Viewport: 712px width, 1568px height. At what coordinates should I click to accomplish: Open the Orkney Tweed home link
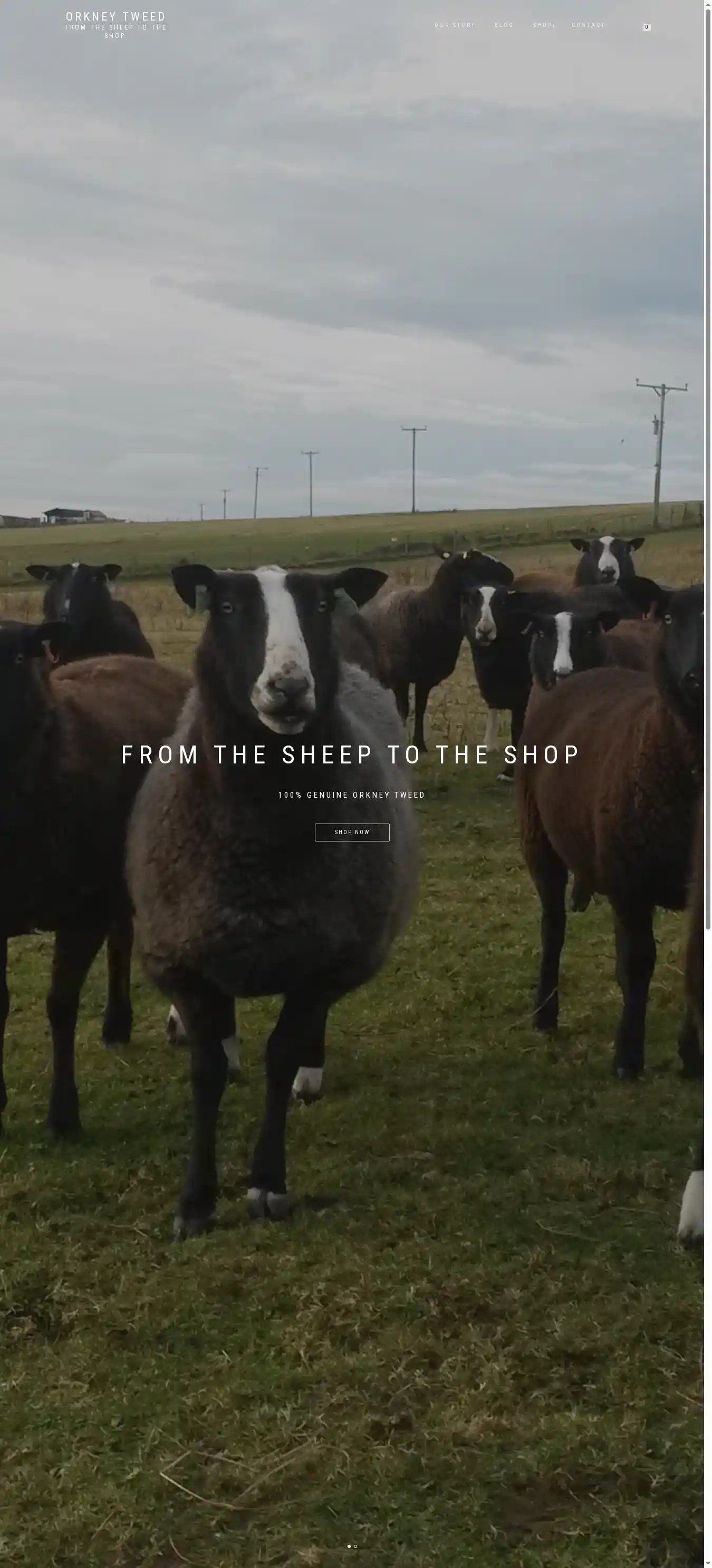116,17
